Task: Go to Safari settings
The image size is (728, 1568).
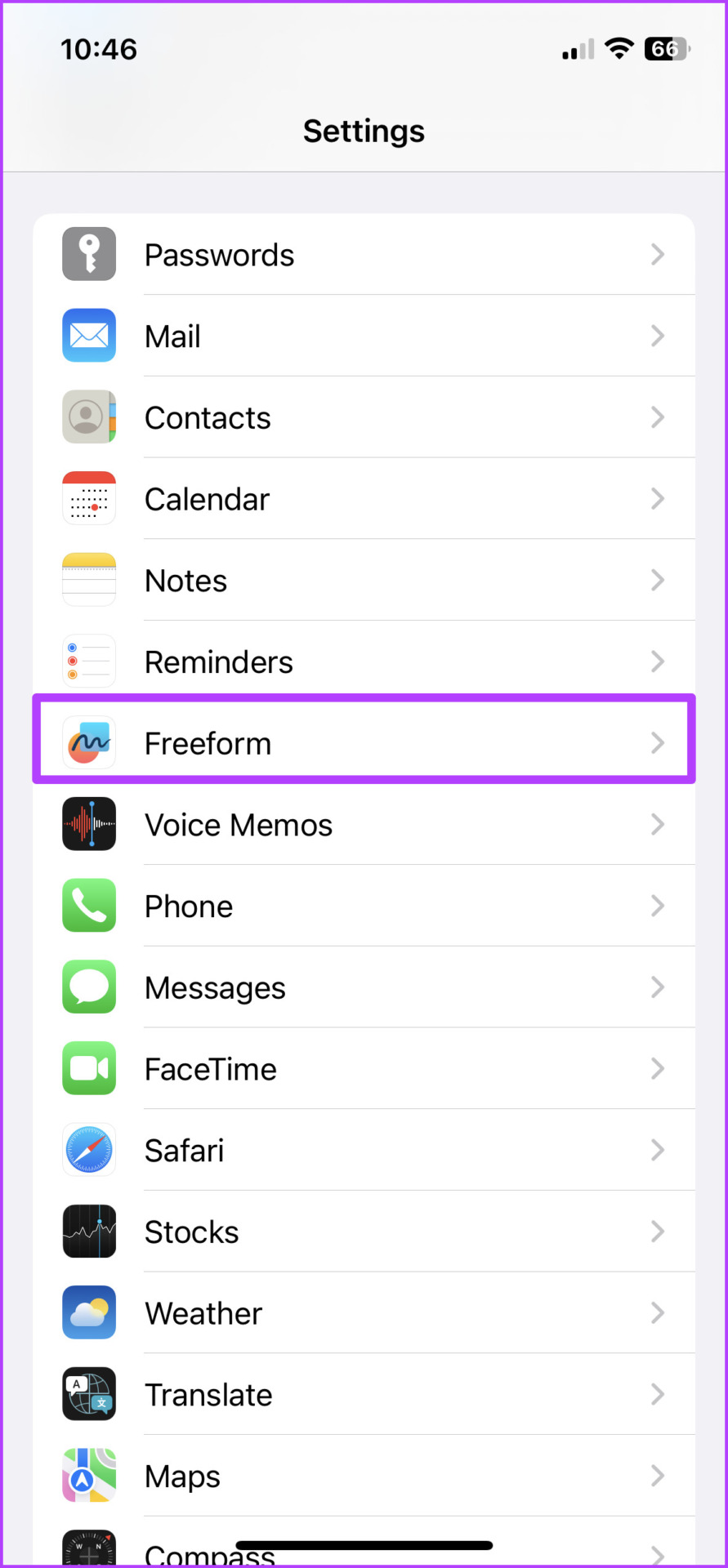Action: (x=364, y=1151)
